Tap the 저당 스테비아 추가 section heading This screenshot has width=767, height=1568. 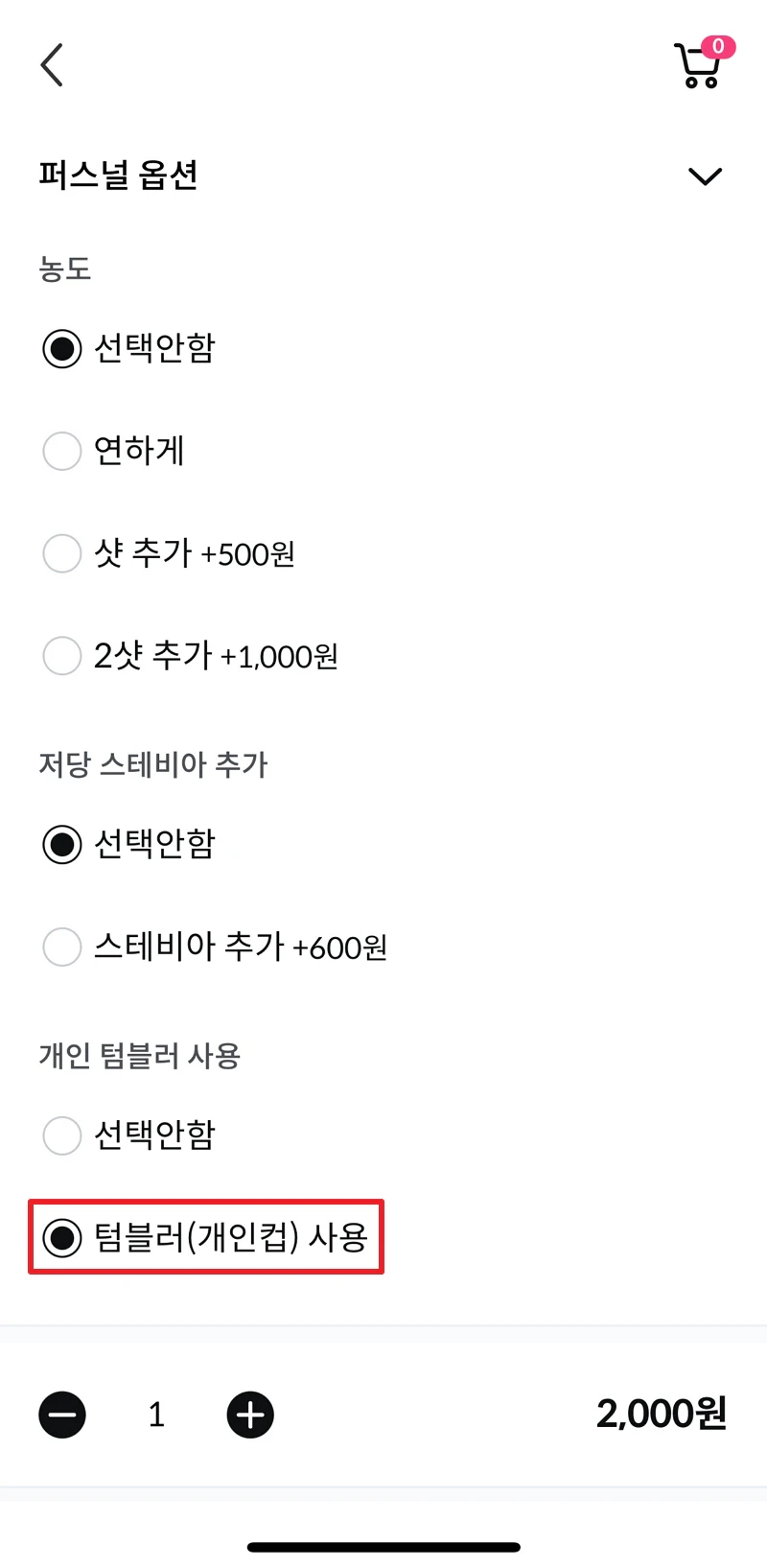point(153,765)
